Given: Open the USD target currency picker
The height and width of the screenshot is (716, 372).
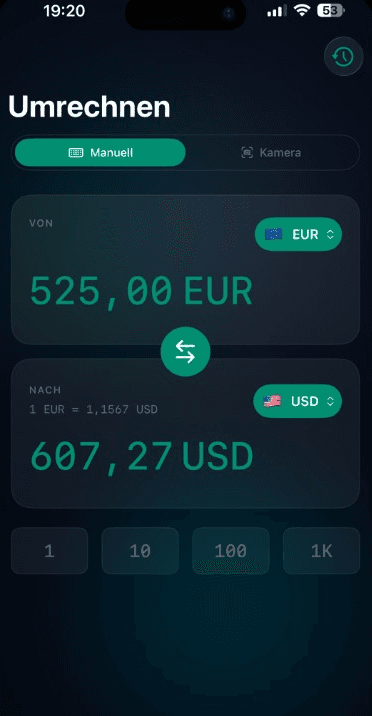Looking at the screenshot, I should click(x=298, y=401).
